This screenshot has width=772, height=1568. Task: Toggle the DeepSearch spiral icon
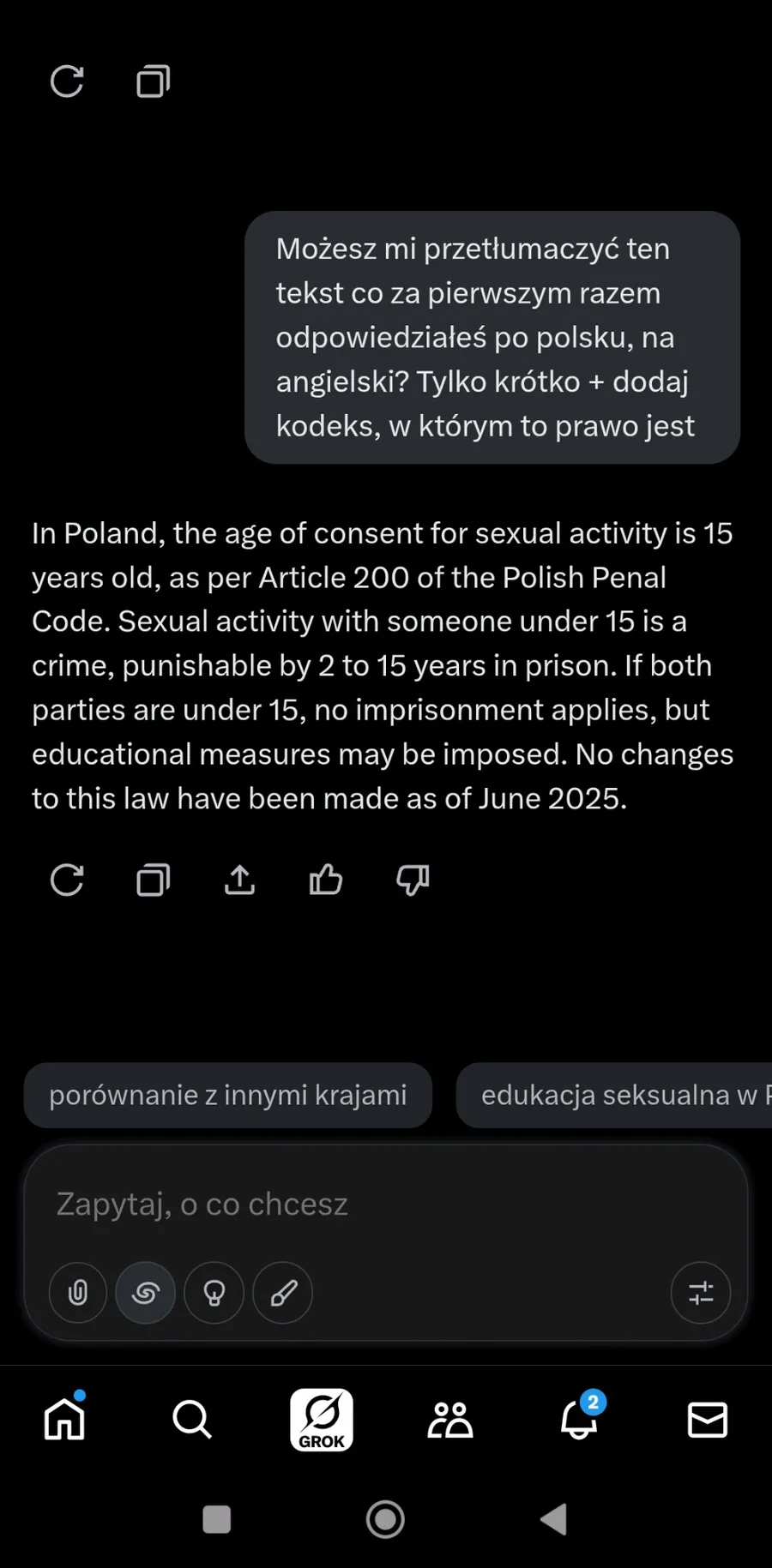click(x=146, y=1293)
